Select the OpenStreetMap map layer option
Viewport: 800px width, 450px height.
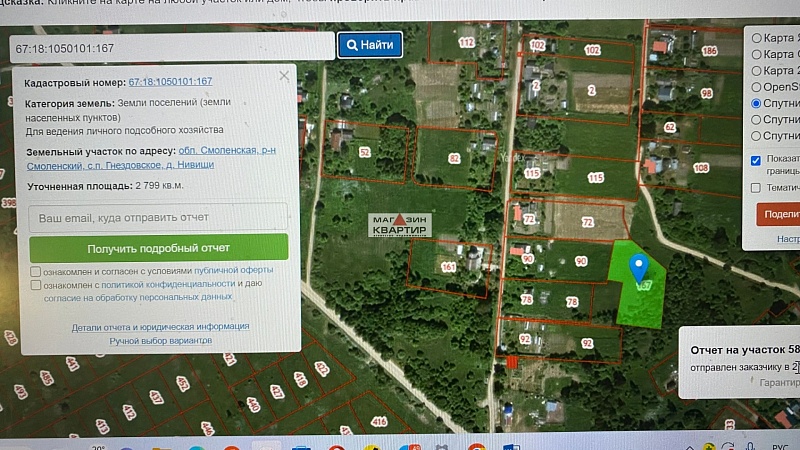click(x=756, y=87)
